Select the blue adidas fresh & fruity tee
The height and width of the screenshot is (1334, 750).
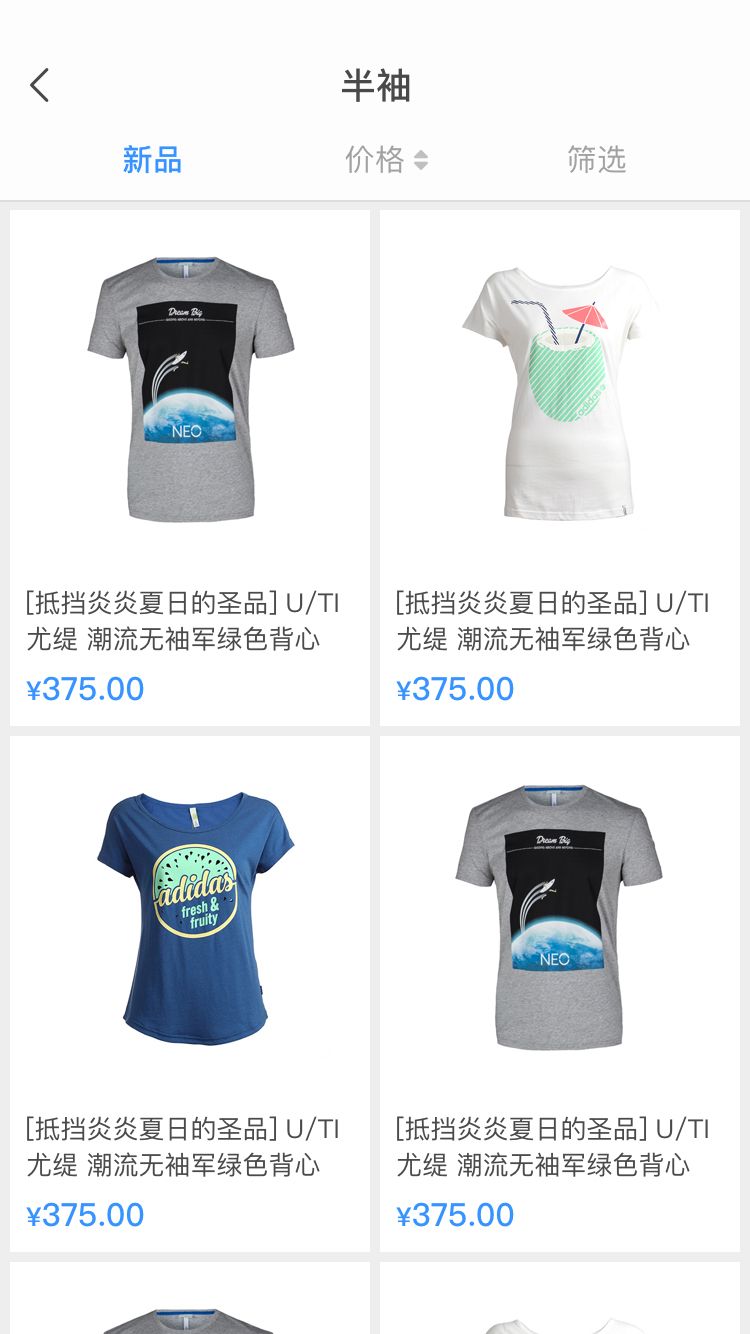pos(189,915)
